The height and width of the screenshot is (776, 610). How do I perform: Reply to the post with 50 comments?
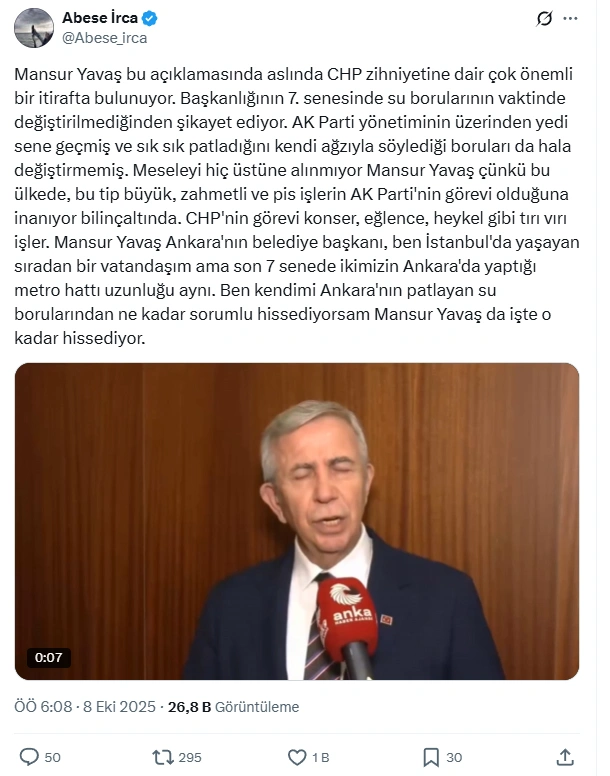pyautogui.click(x=30, y=757)
